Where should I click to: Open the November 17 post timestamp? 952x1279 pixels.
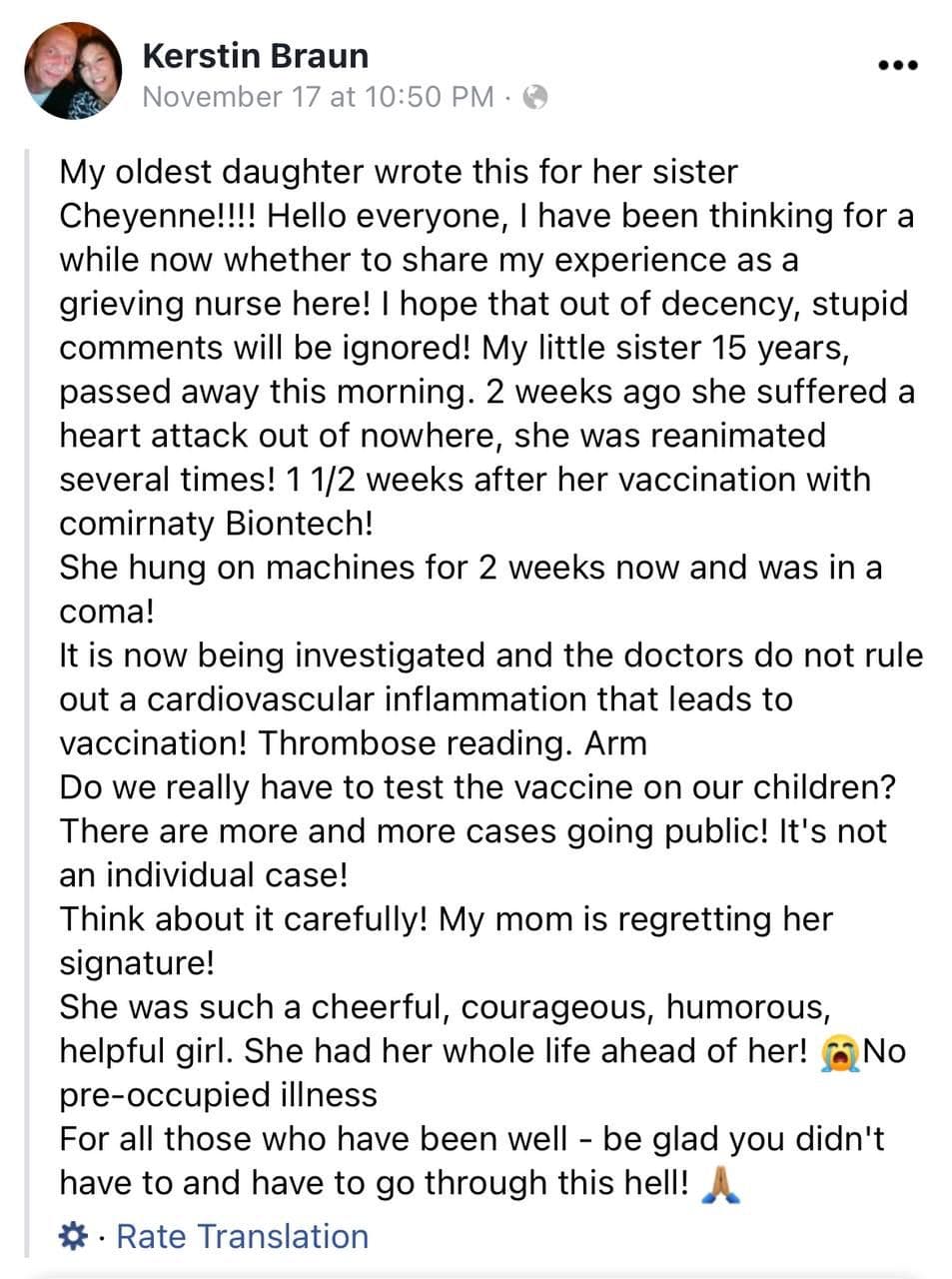pos(318,97)
